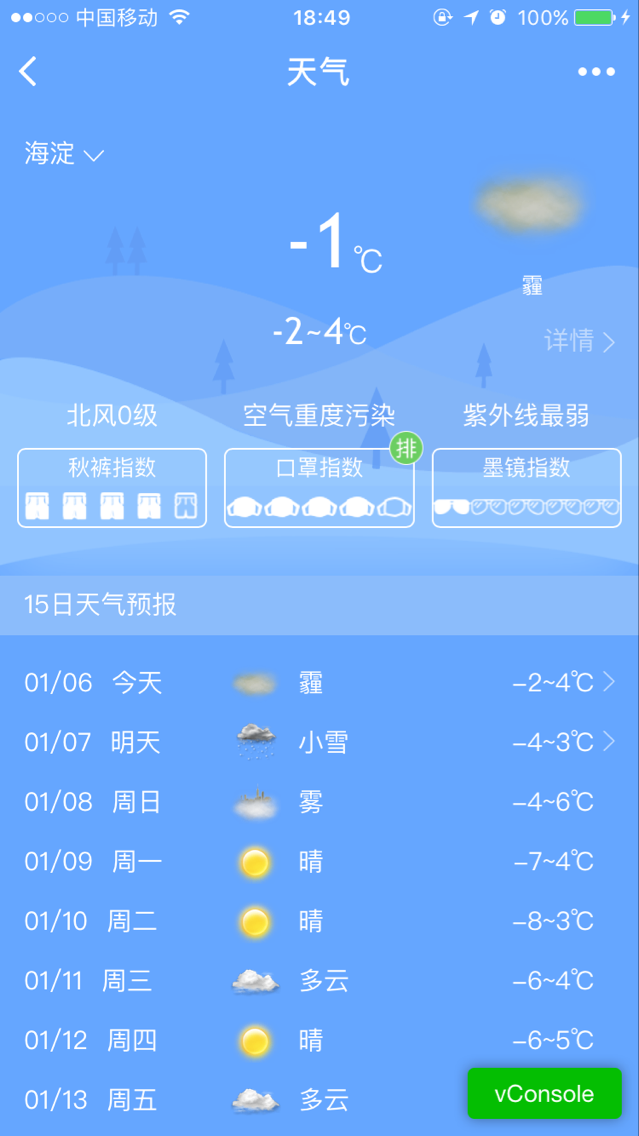Expand the 海淀 location dropdown
Screen dimensions: 639x1136
coord(64,154)
